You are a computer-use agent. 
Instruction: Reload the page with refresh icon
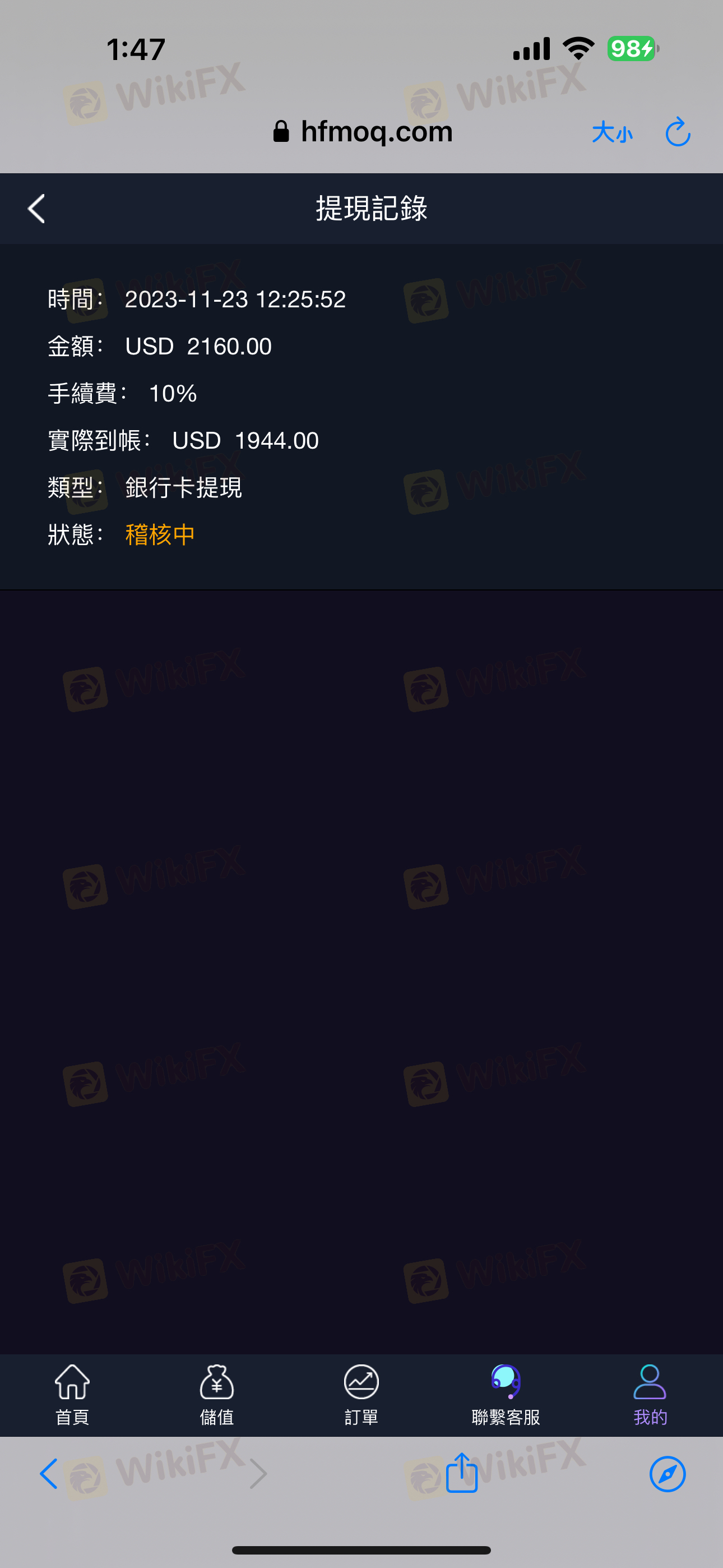click(x=678, y=132)
